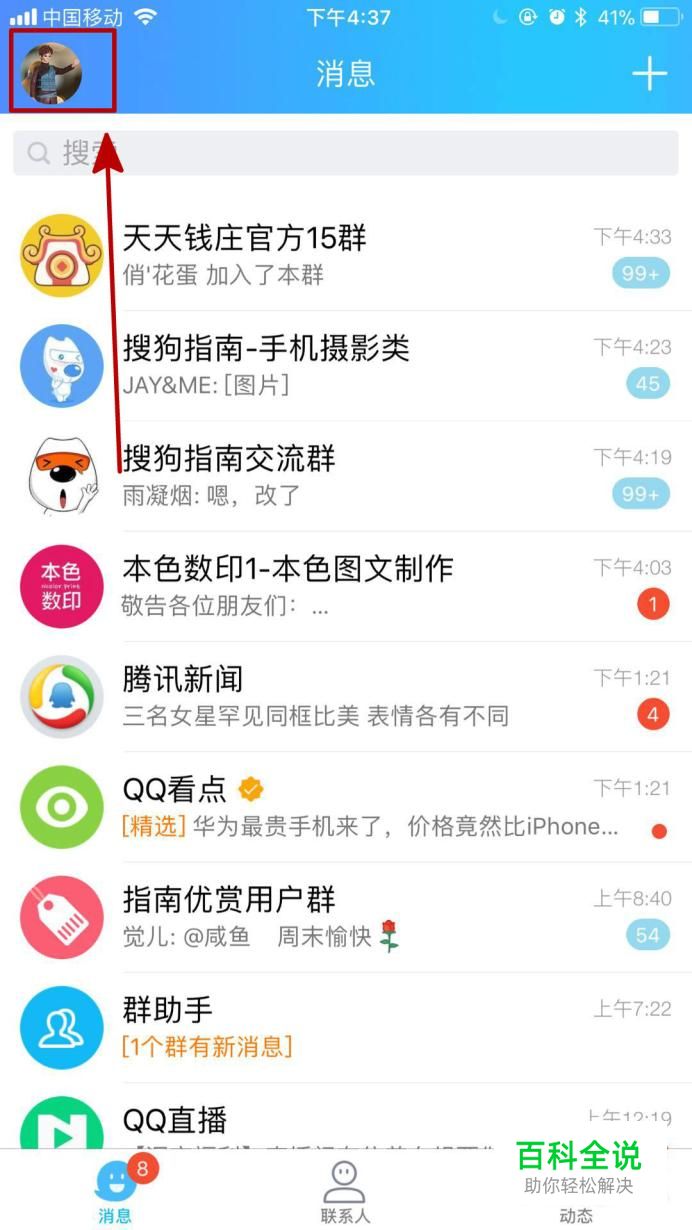This screenshot has height=1230, width=692.
Task: Tap the plus icon to add
Action: [649, 73]
